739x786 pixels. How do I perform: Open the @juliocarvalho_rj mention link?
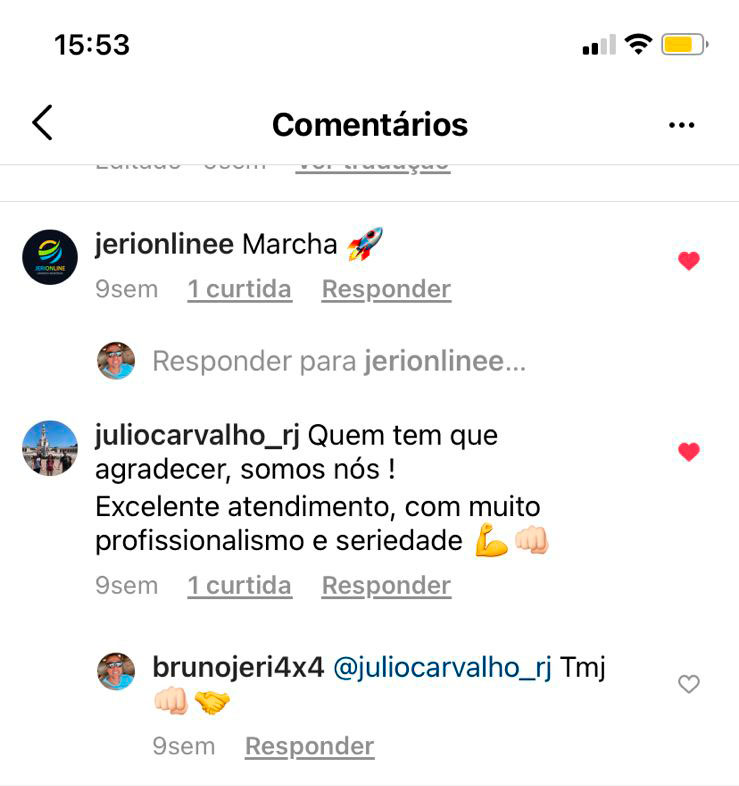(x=441, y=667)
